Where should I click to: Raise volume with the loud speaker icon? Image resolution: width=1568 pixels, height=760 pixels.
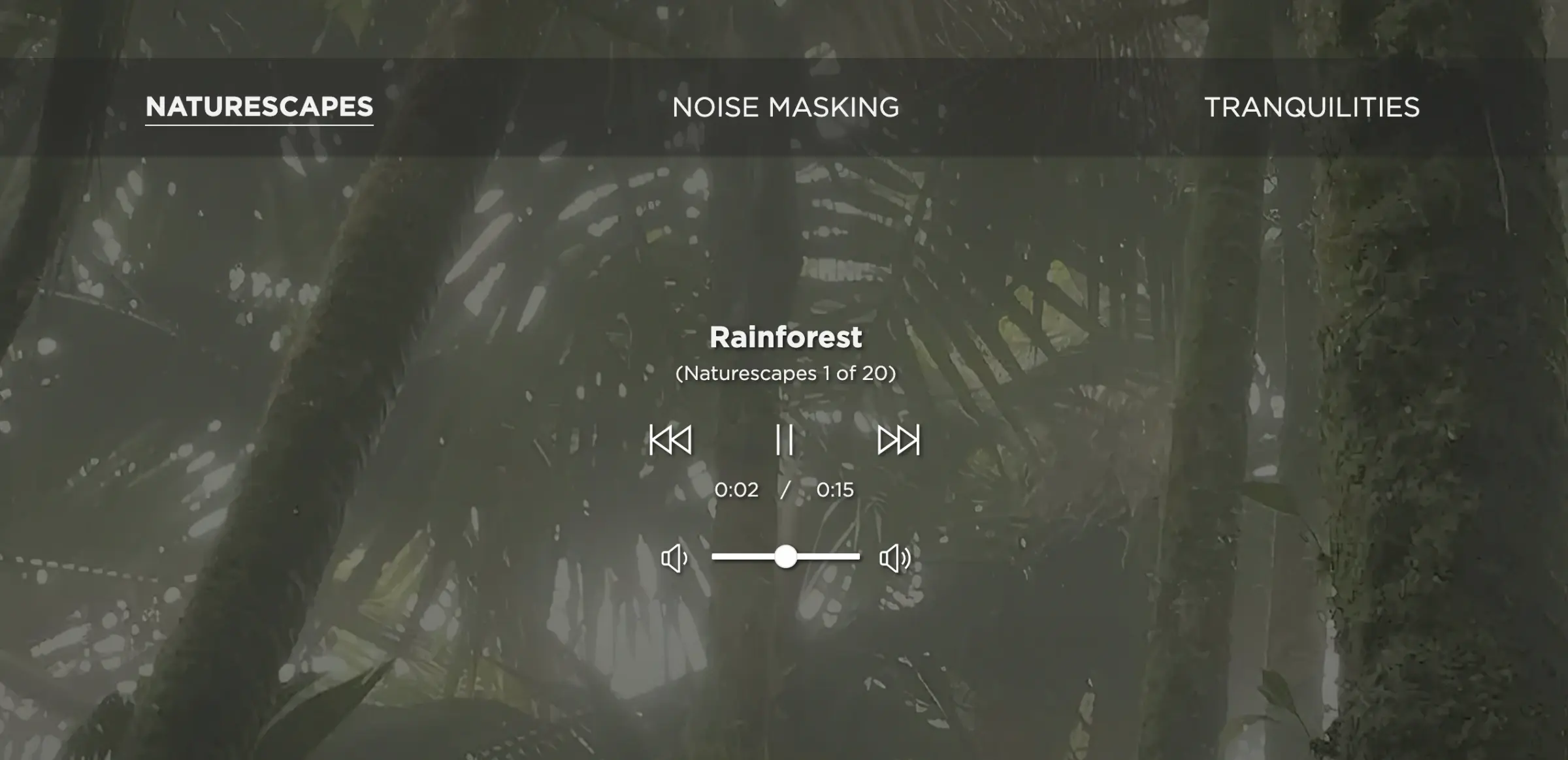(x=894, y=558)
